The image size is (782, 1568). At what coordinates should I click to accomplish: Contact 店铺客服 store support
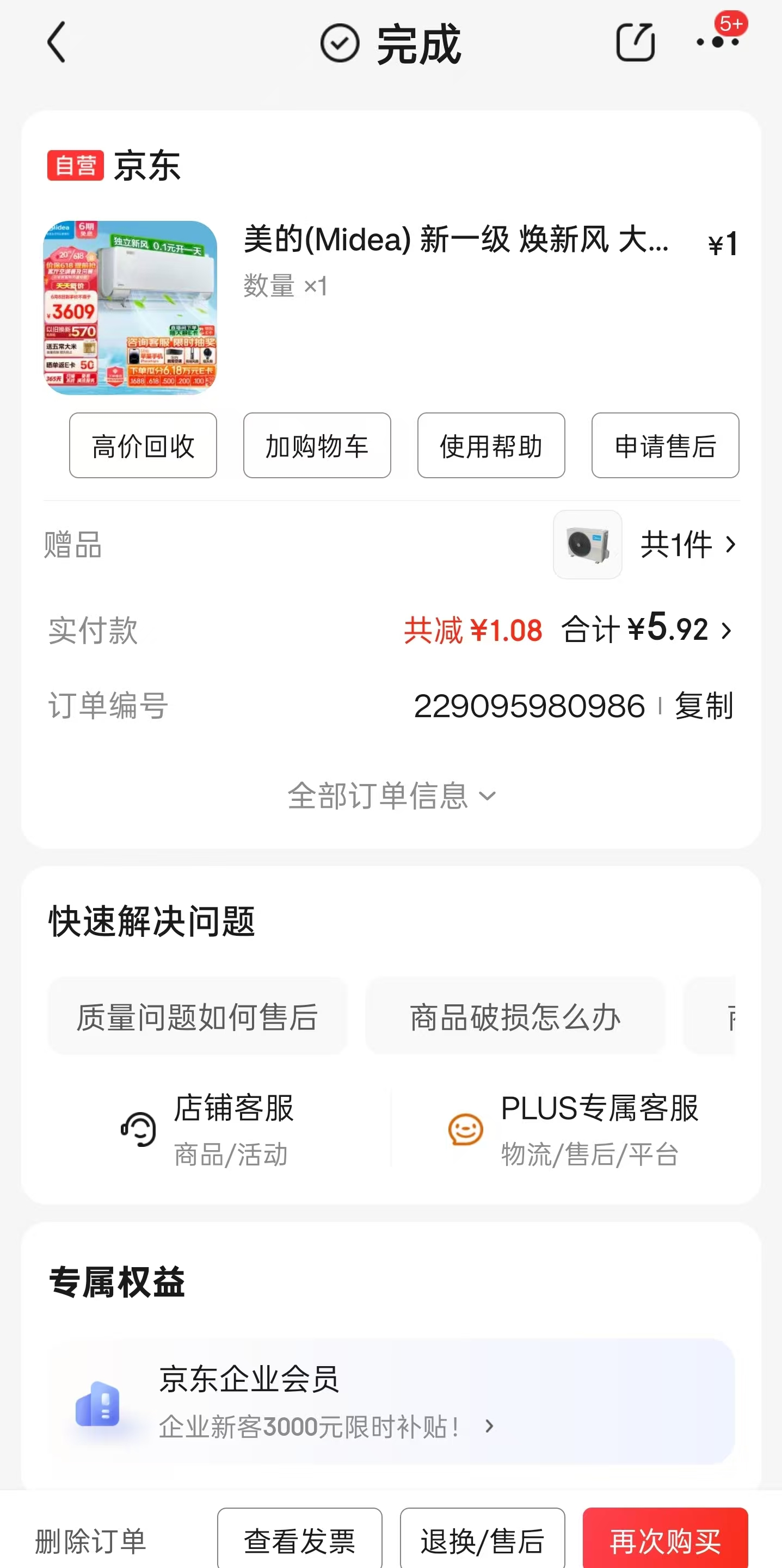click(207, 1129)
